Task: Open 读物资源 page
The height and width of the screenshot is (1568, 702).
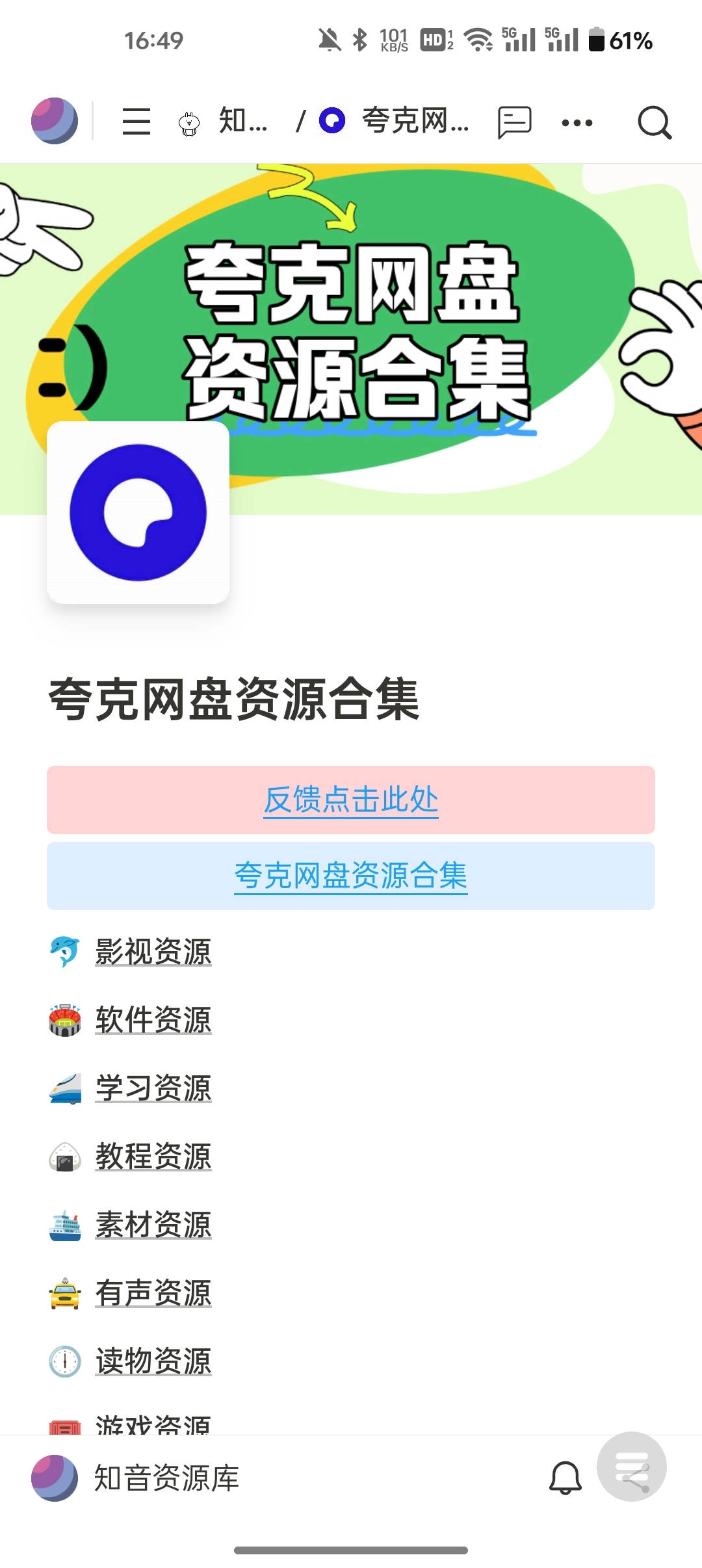Action: 153,1361
